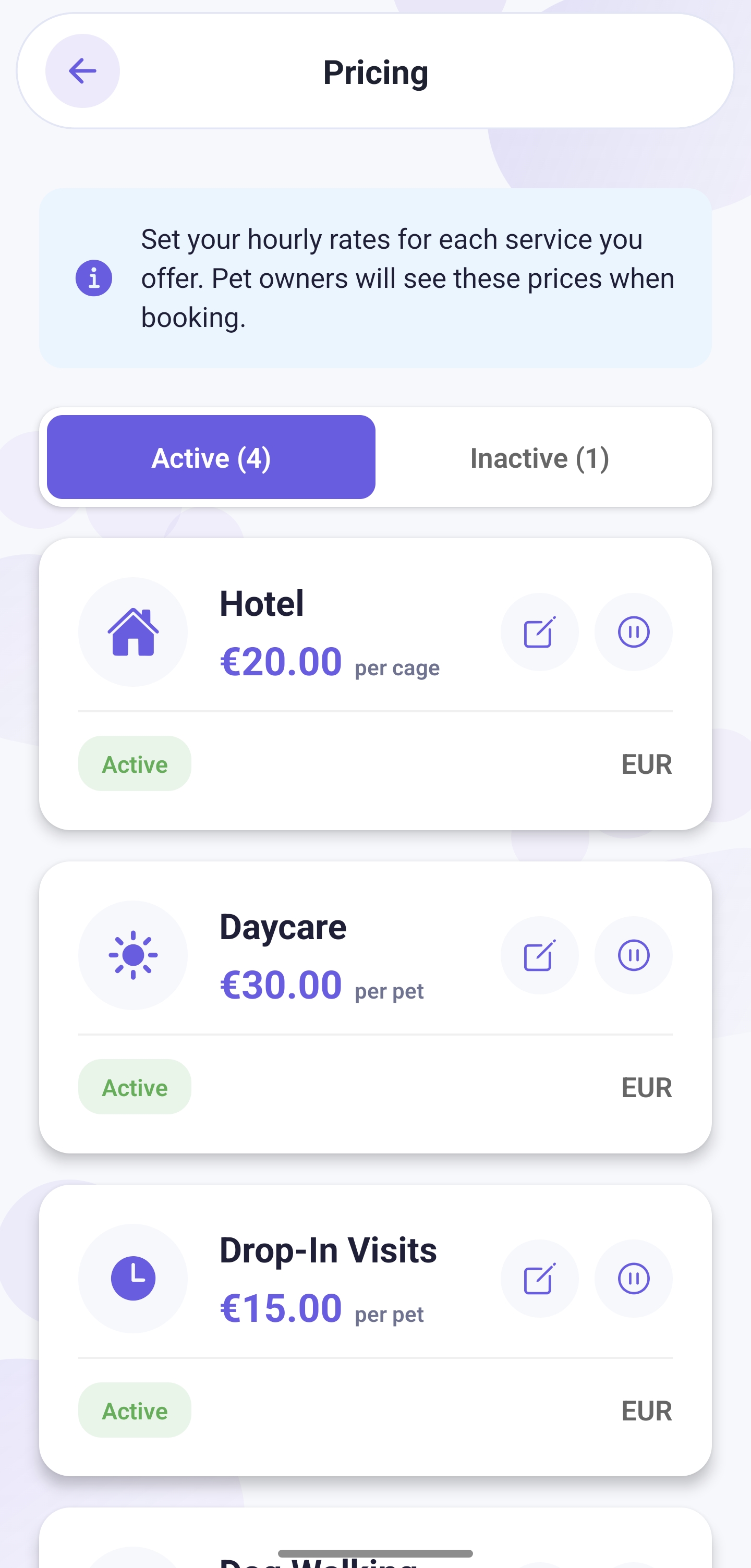Click the EUR currency label on Daycare

click(x=646, y=1087)
